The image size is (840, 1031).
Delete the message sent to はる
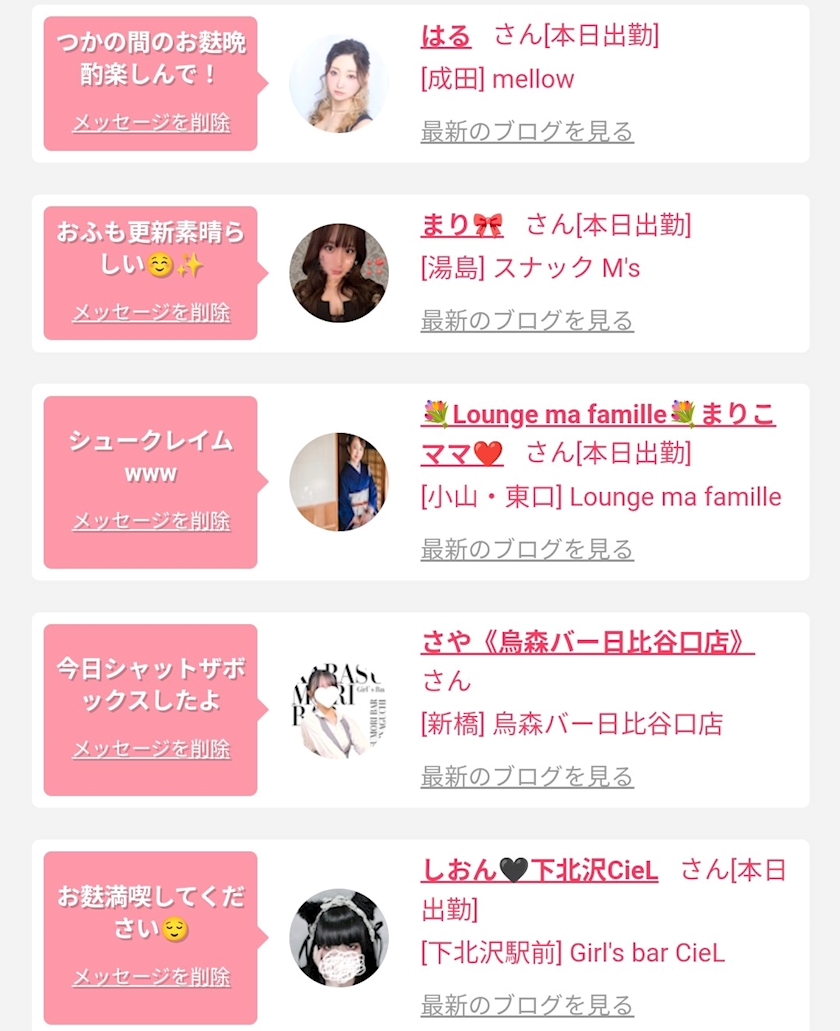pyautogui.click(x=151, y=122)
